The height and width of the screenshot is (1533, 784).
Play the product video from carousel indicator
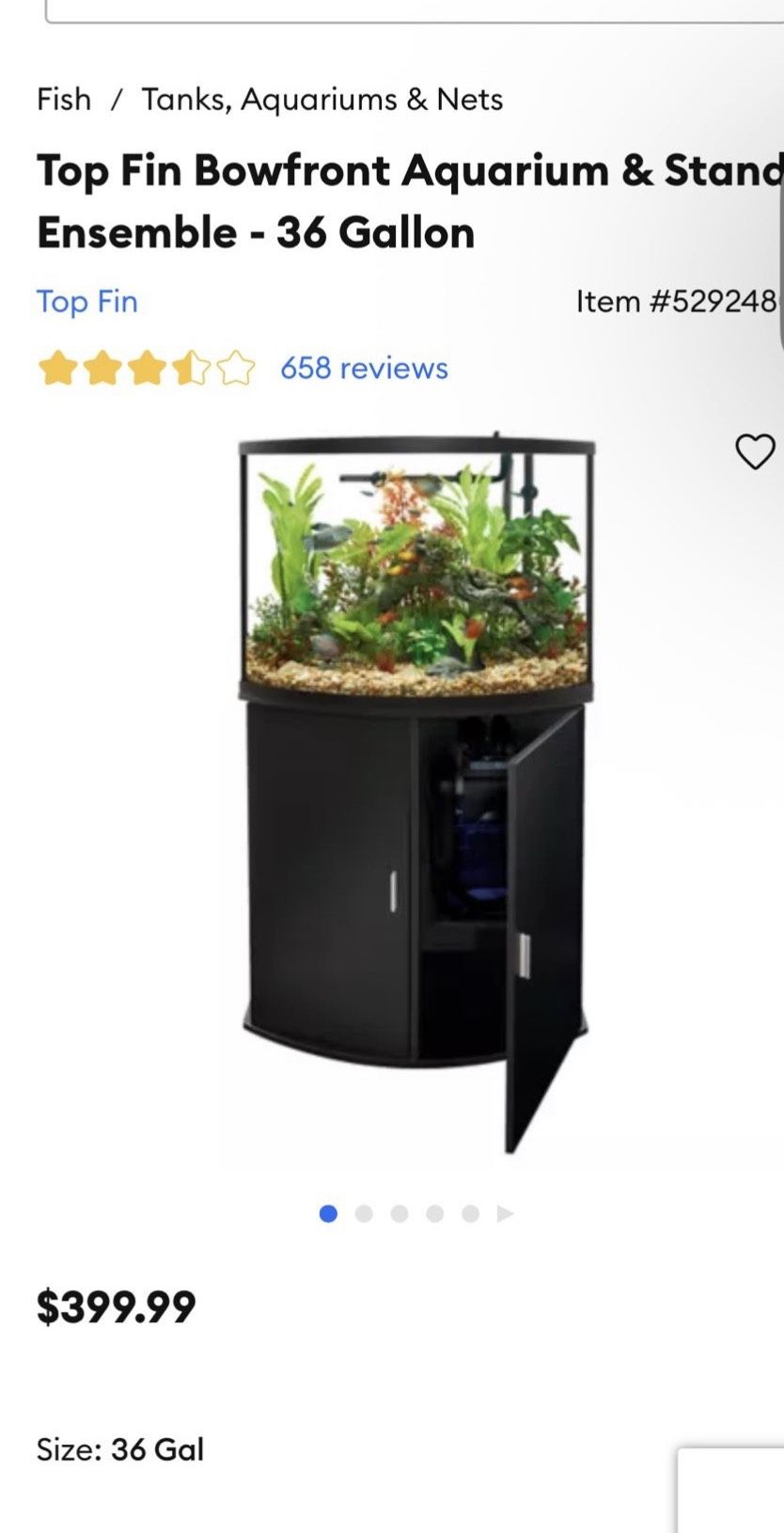[506, 1214]
